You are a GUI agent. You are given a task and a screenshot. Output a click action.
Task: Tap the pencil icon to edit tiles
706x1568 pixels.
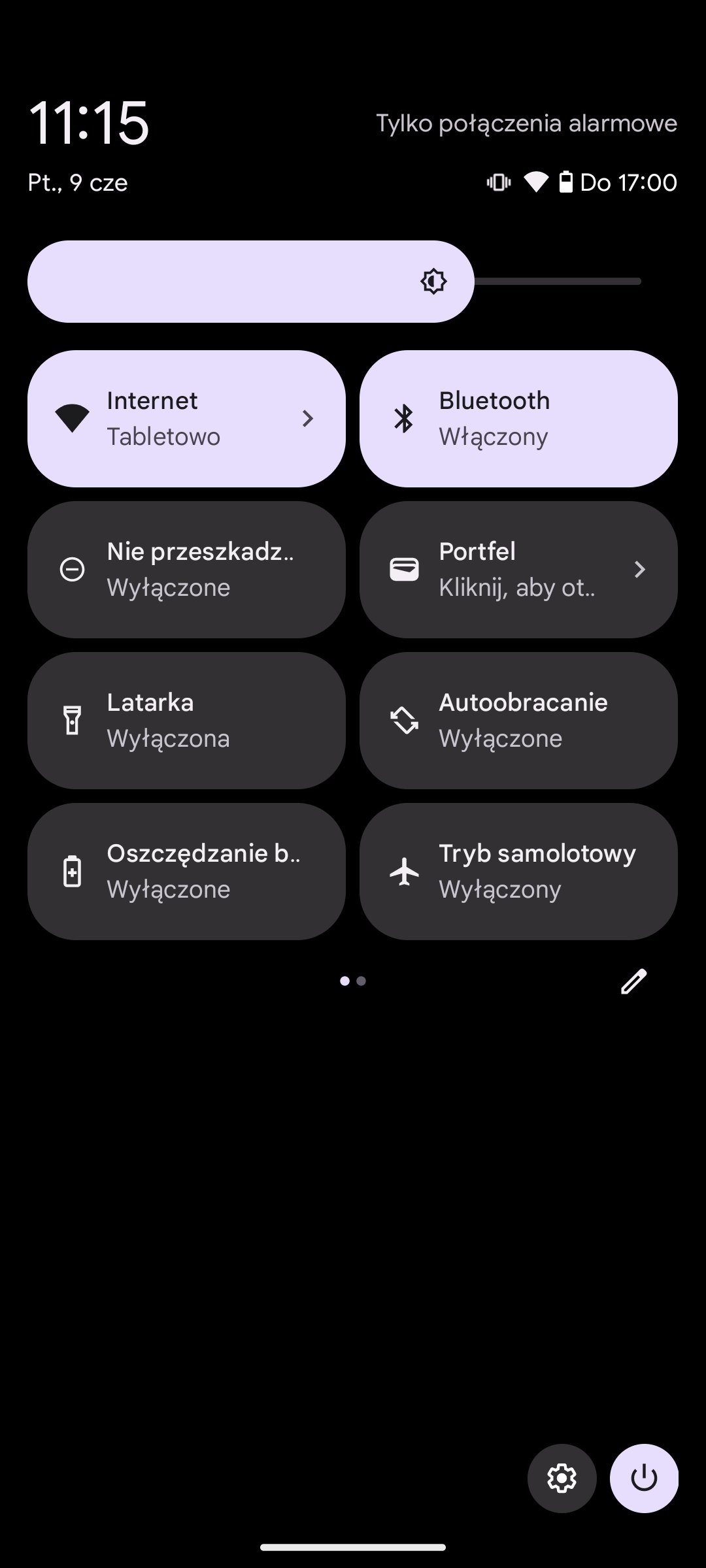tap(633, 981)
